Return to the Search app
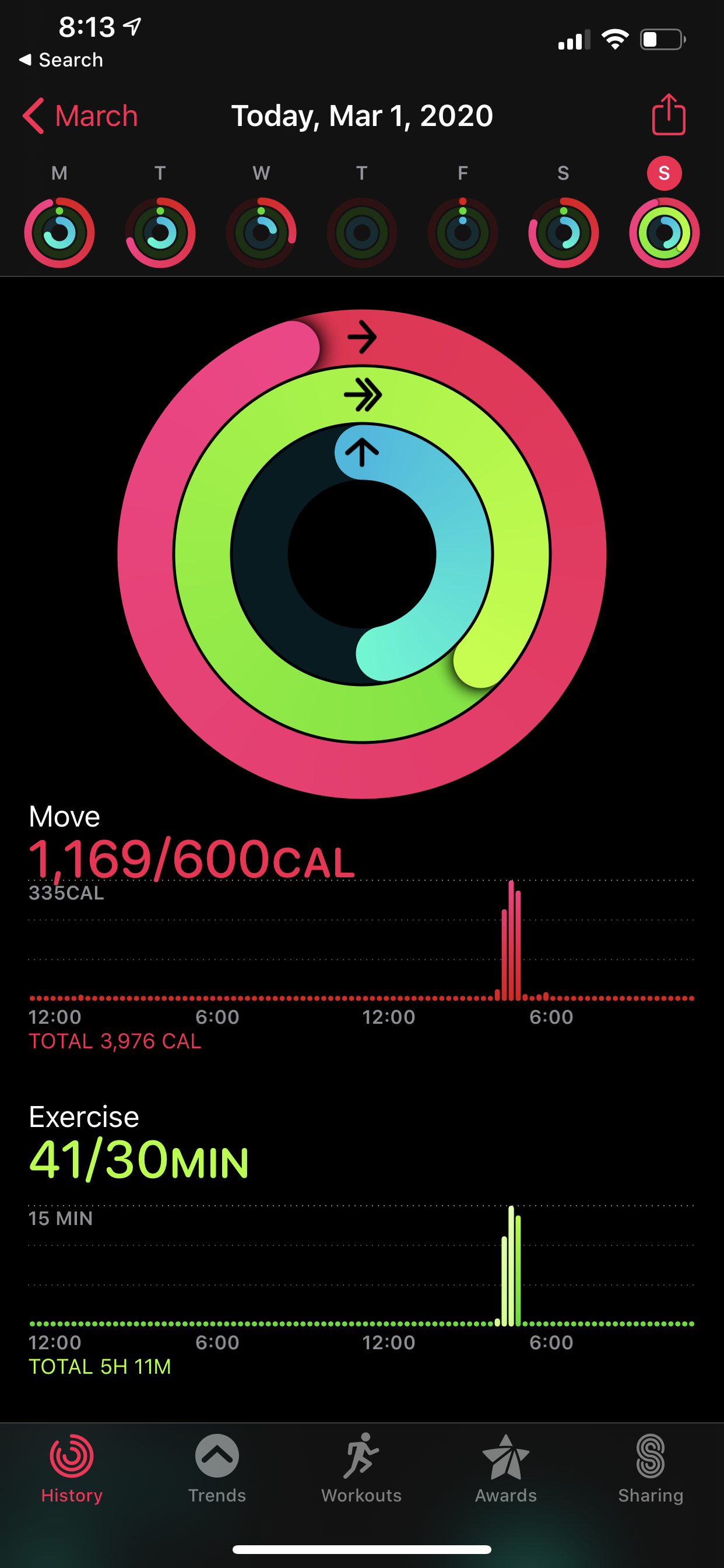Screen dimensions: 724x1568 click(x=61, y=60)
